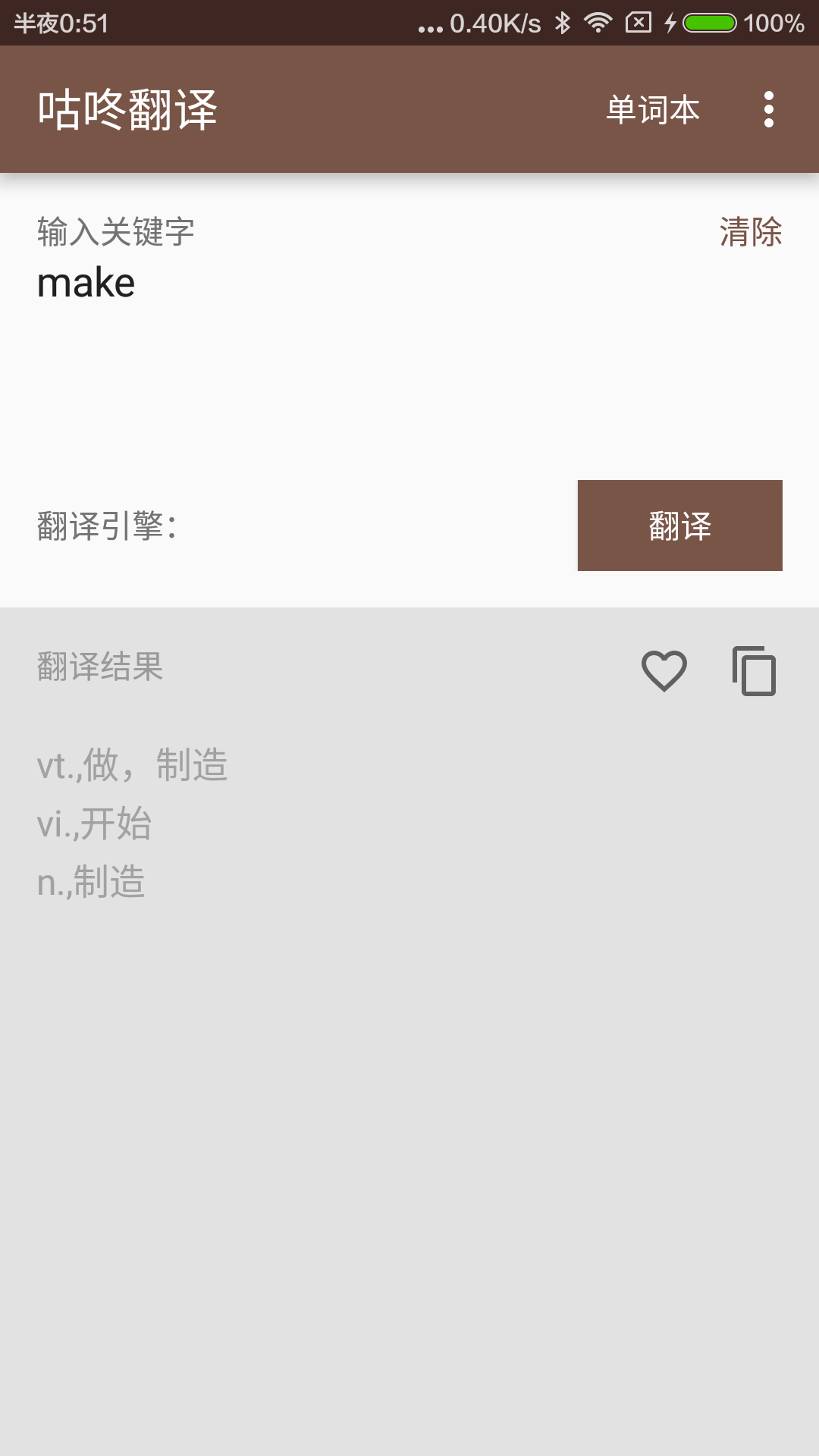Open the three-dot overflow menu
Screen dimensions: 819x1456
[x=770, y=108]
